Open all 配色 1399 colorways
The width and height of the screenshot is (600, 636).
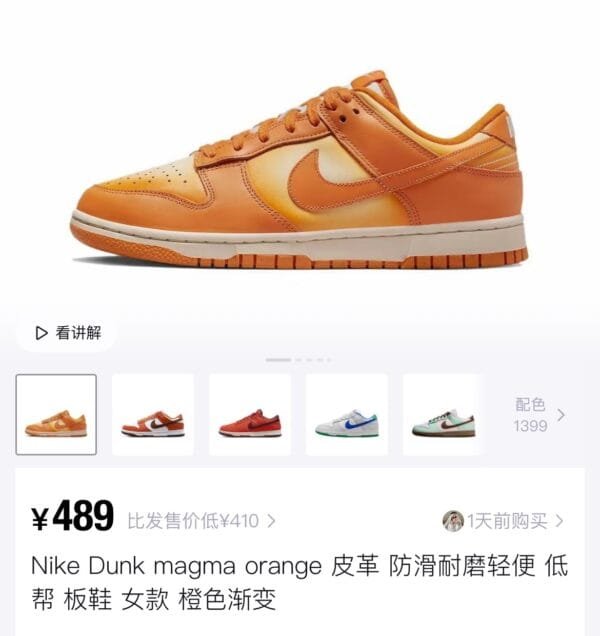(539, 414)
